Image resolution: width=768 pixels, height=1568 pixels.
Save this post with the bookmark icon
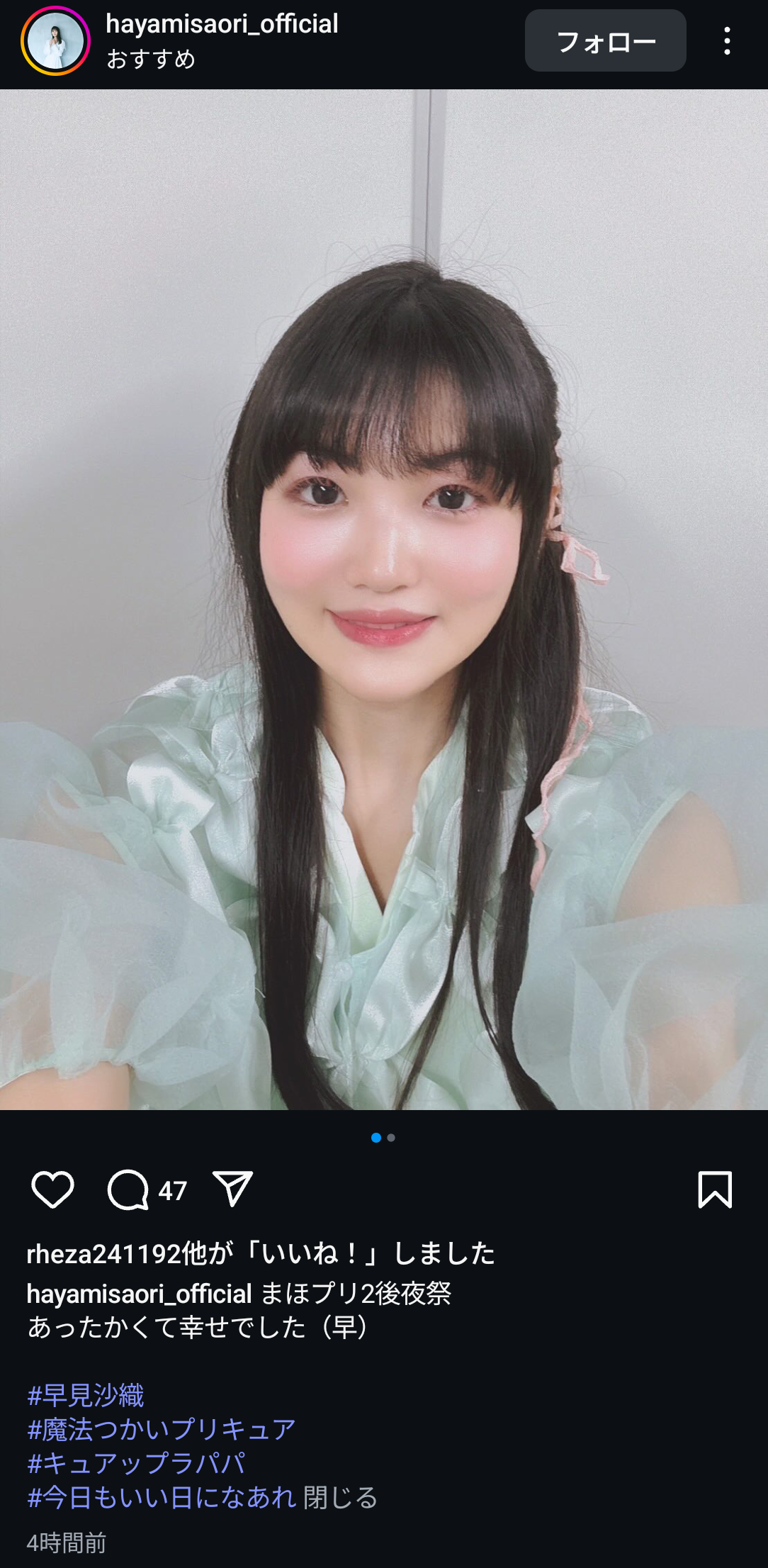(715, 1189)
